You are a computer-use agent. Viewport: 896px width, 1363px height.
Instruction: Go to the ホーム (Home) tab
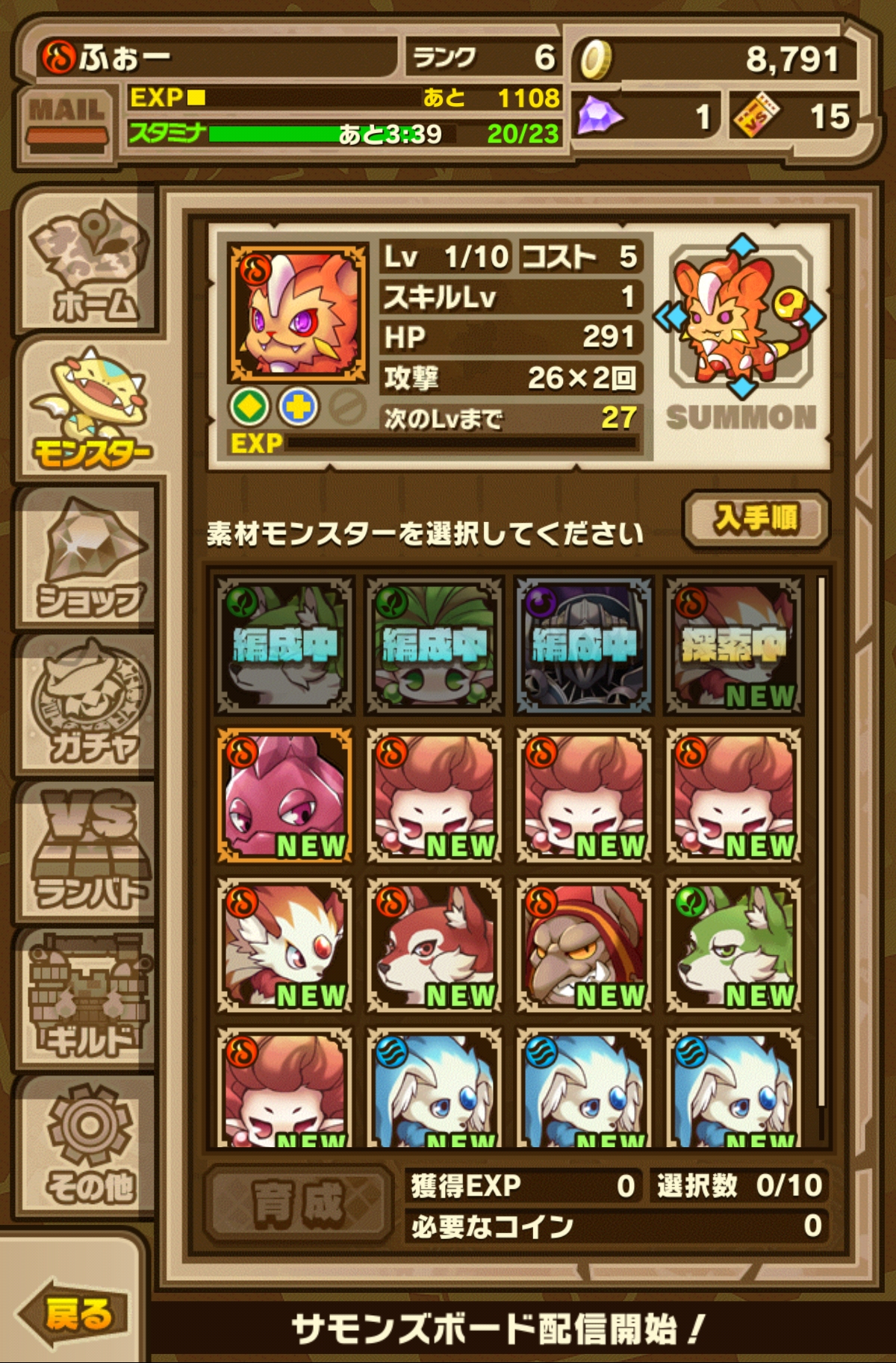[x=88, y=261]
